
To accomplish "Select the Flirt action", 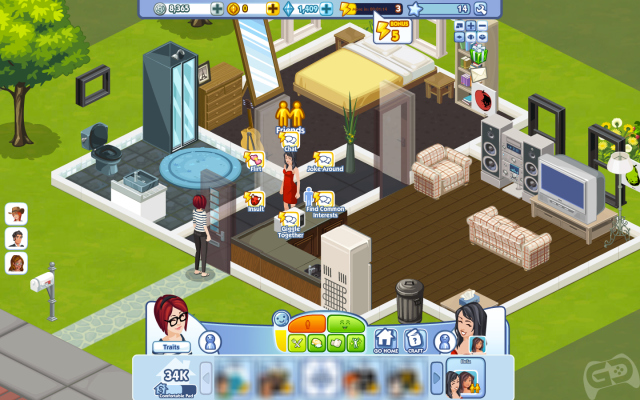I will coord(254,160).
